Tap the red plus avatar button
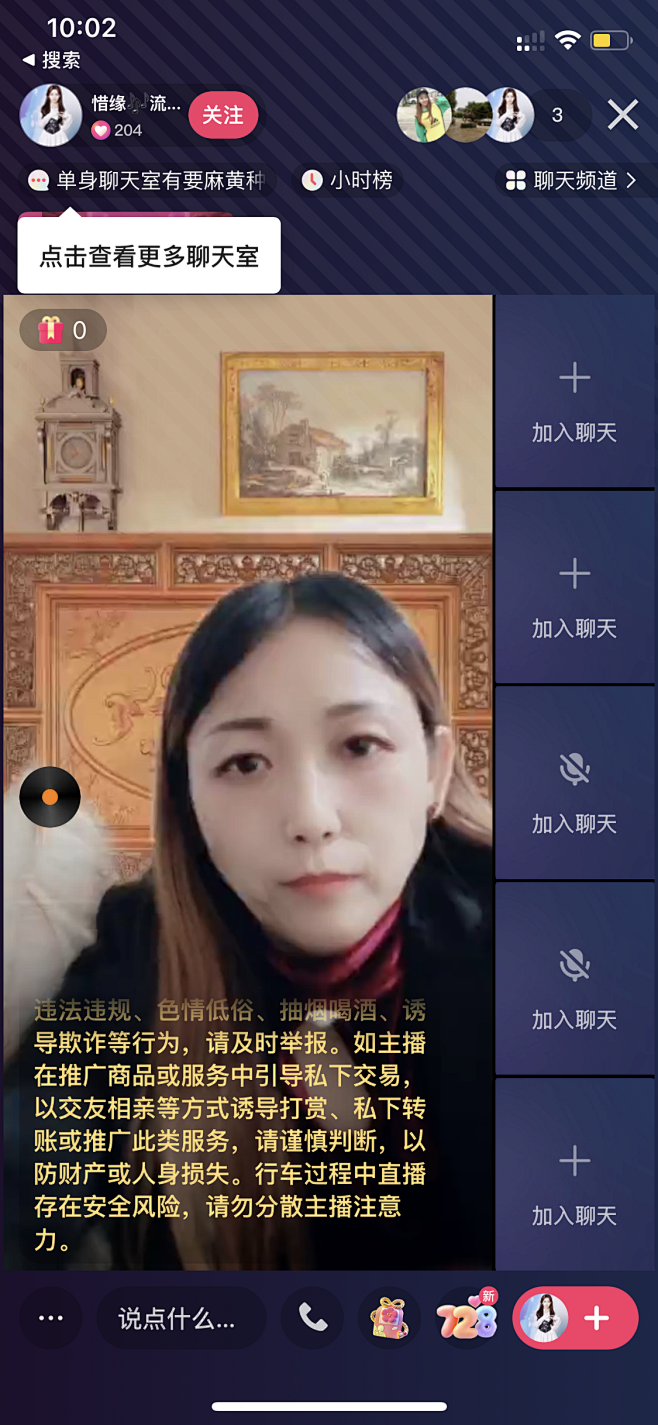The height and width of the screenshot is (1425, 658). click(575, 1318)
